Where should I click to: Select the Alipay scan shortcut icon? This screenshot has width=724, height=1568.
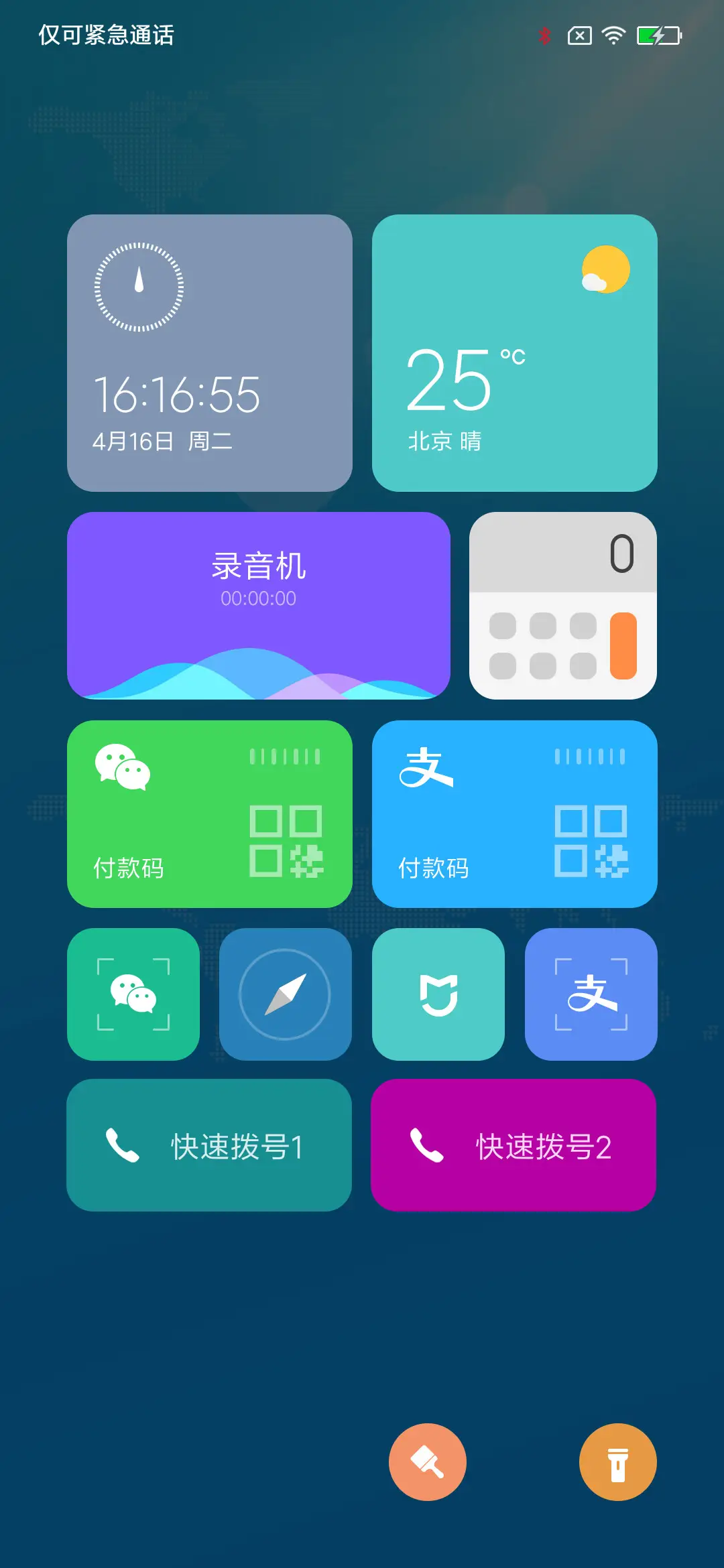click(x=590, y=993)
